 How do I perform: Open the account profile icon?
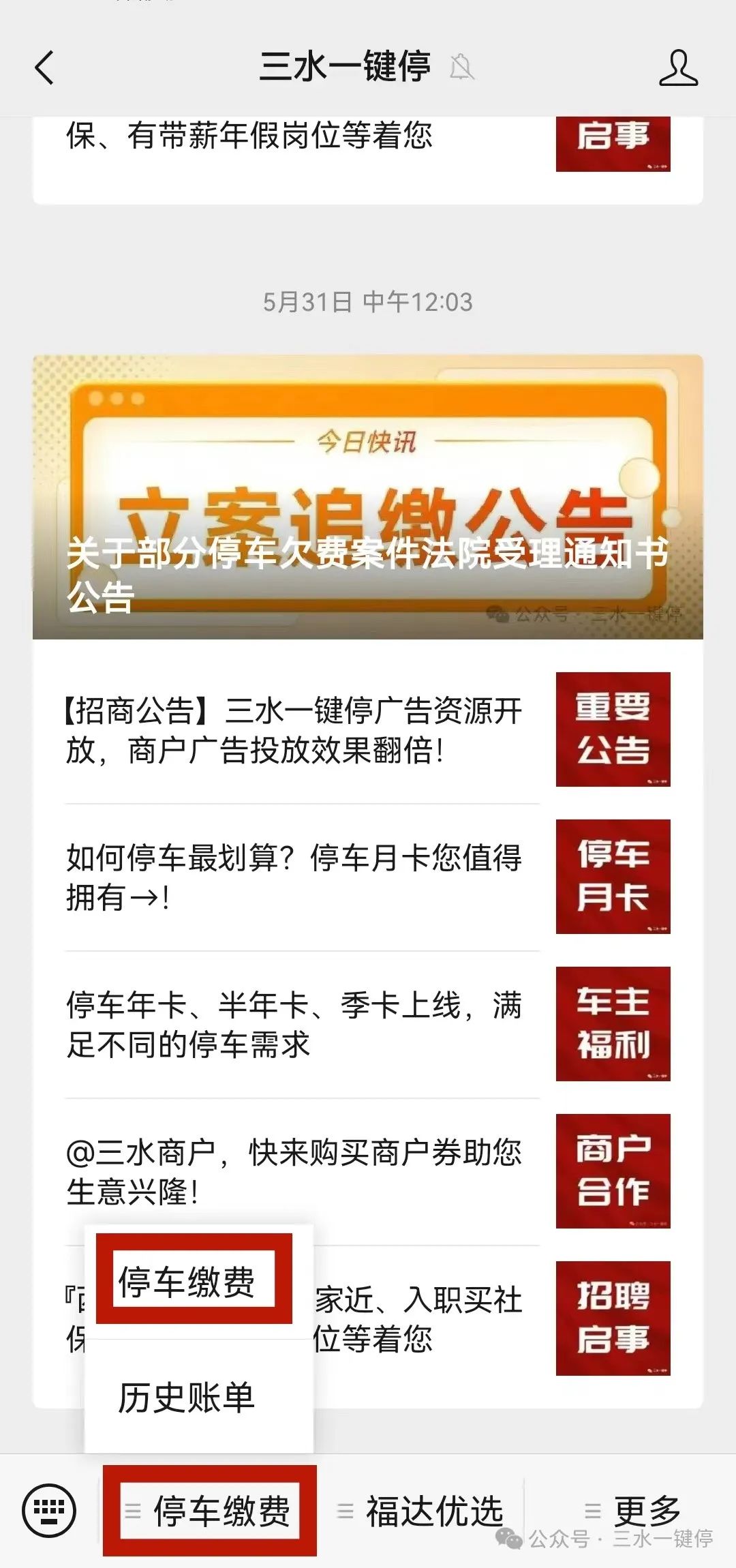678,67
